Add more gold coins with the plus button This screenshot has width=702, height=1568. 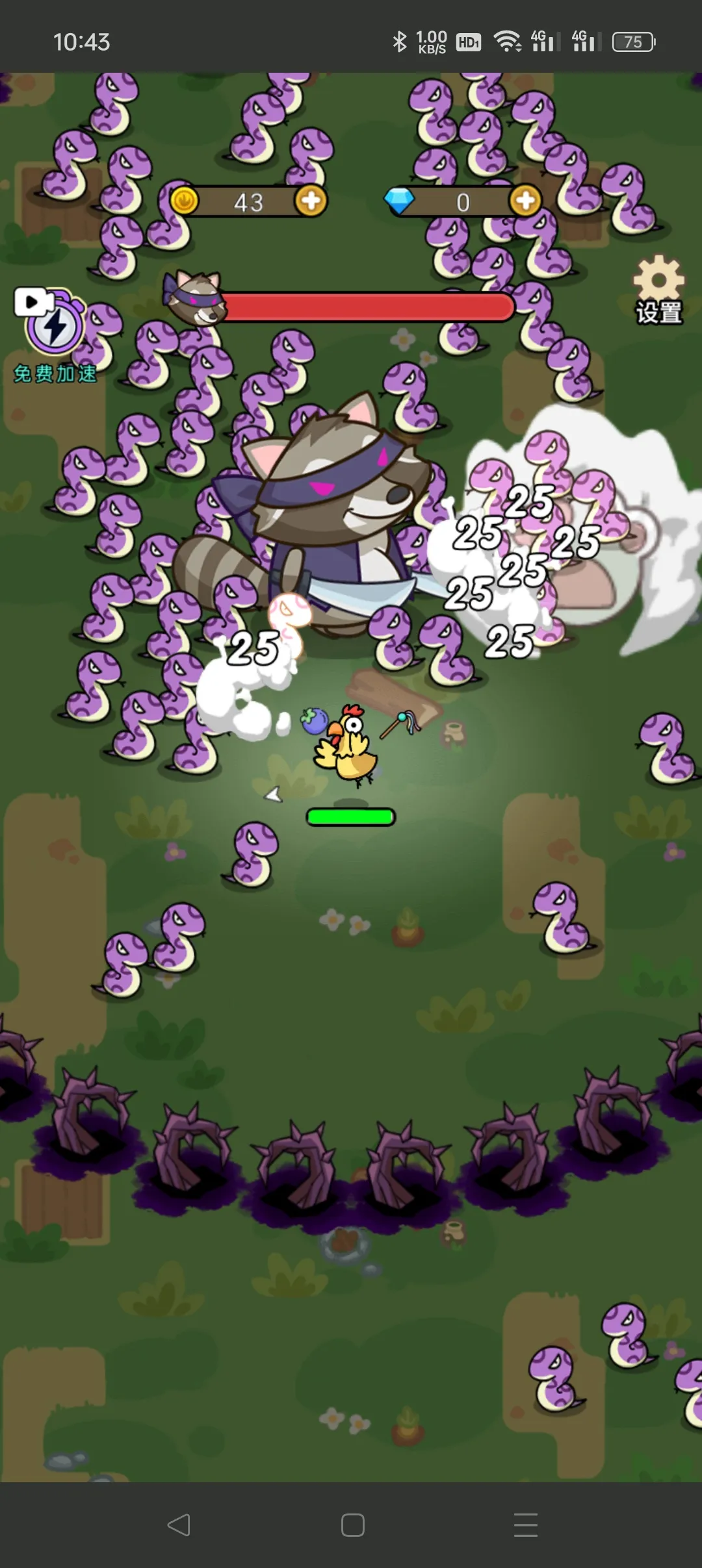click(x=311, y=201)
